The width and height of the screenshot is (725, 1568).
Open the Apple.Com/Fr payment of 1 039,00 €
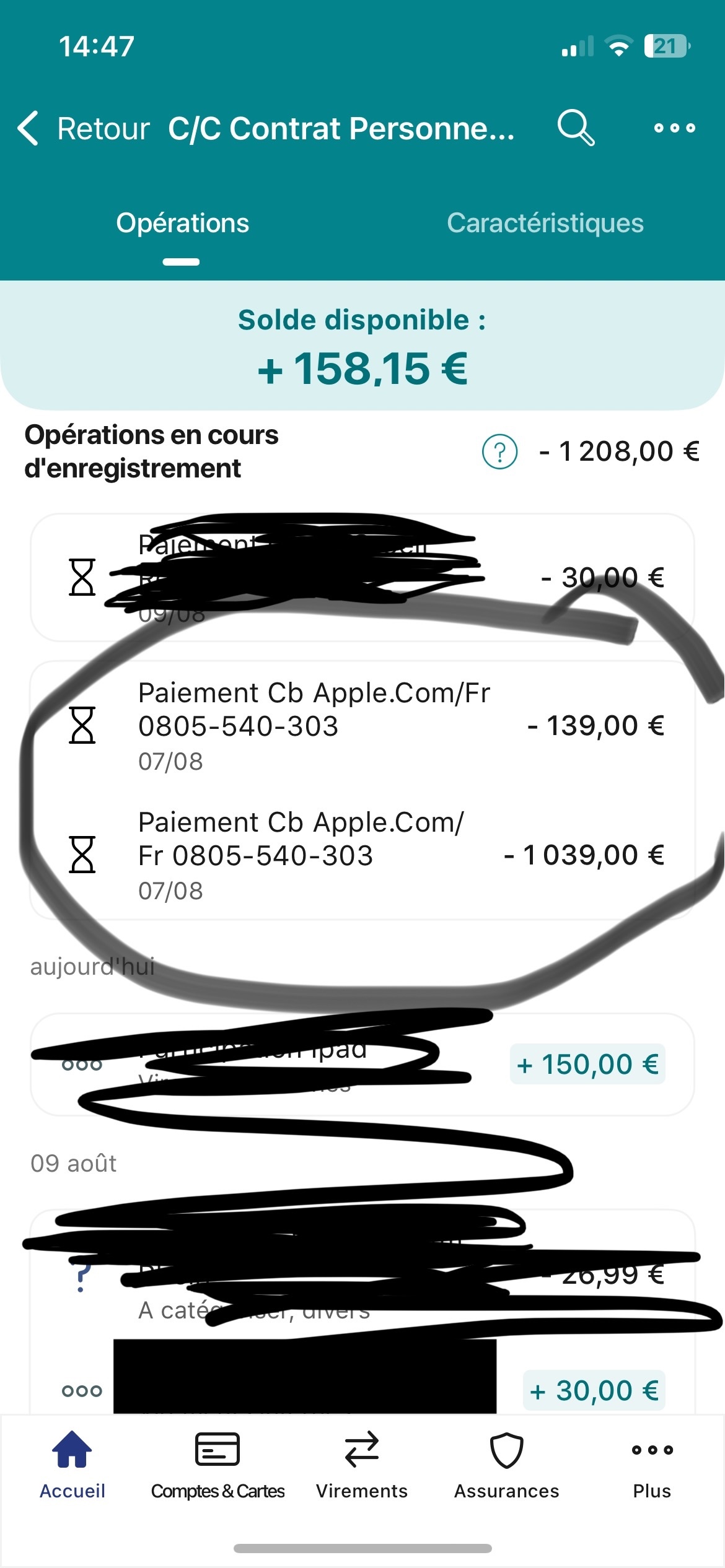pyautogui.click(x=362, y=855)
